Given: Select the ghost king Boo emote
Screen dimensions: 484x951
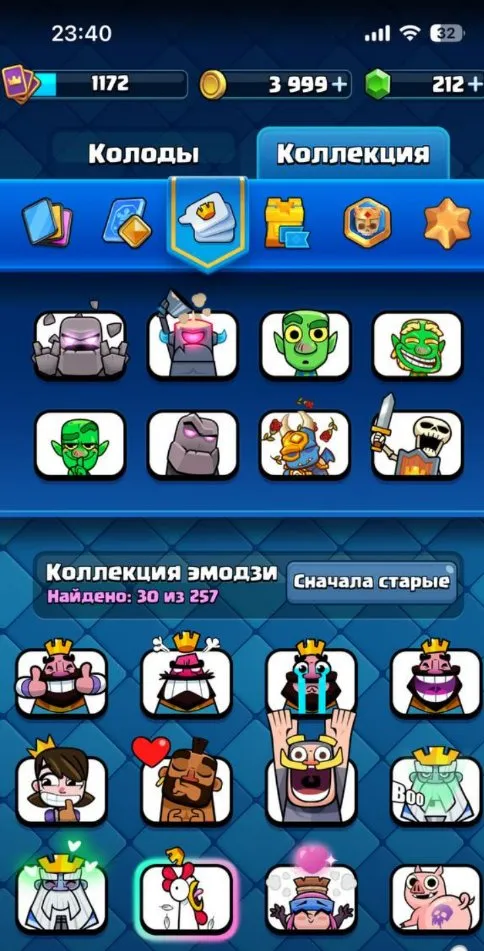Looking at the screenshot, I should (x=436, y=786).
